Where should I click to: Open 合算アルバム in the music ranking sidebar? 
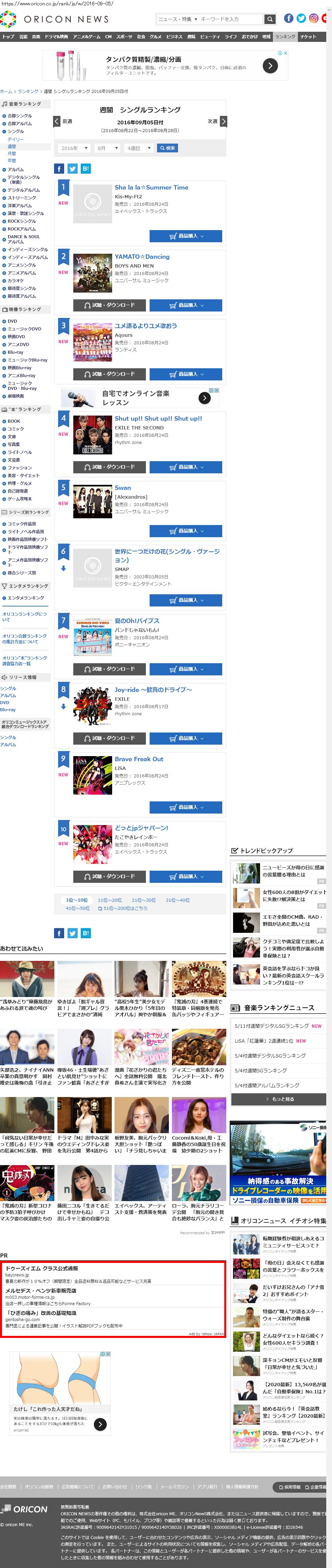pyautogui.click(x=20, y=124)
